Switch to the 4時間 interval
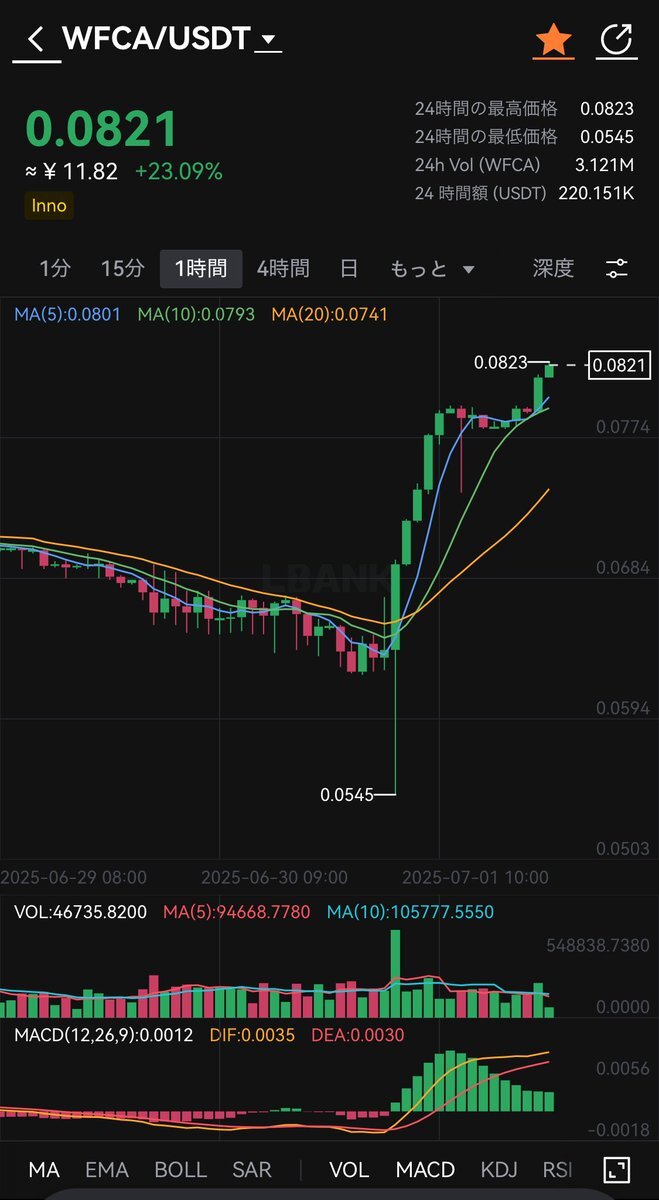The image size is (659, 1200). [x=283, y=268]
